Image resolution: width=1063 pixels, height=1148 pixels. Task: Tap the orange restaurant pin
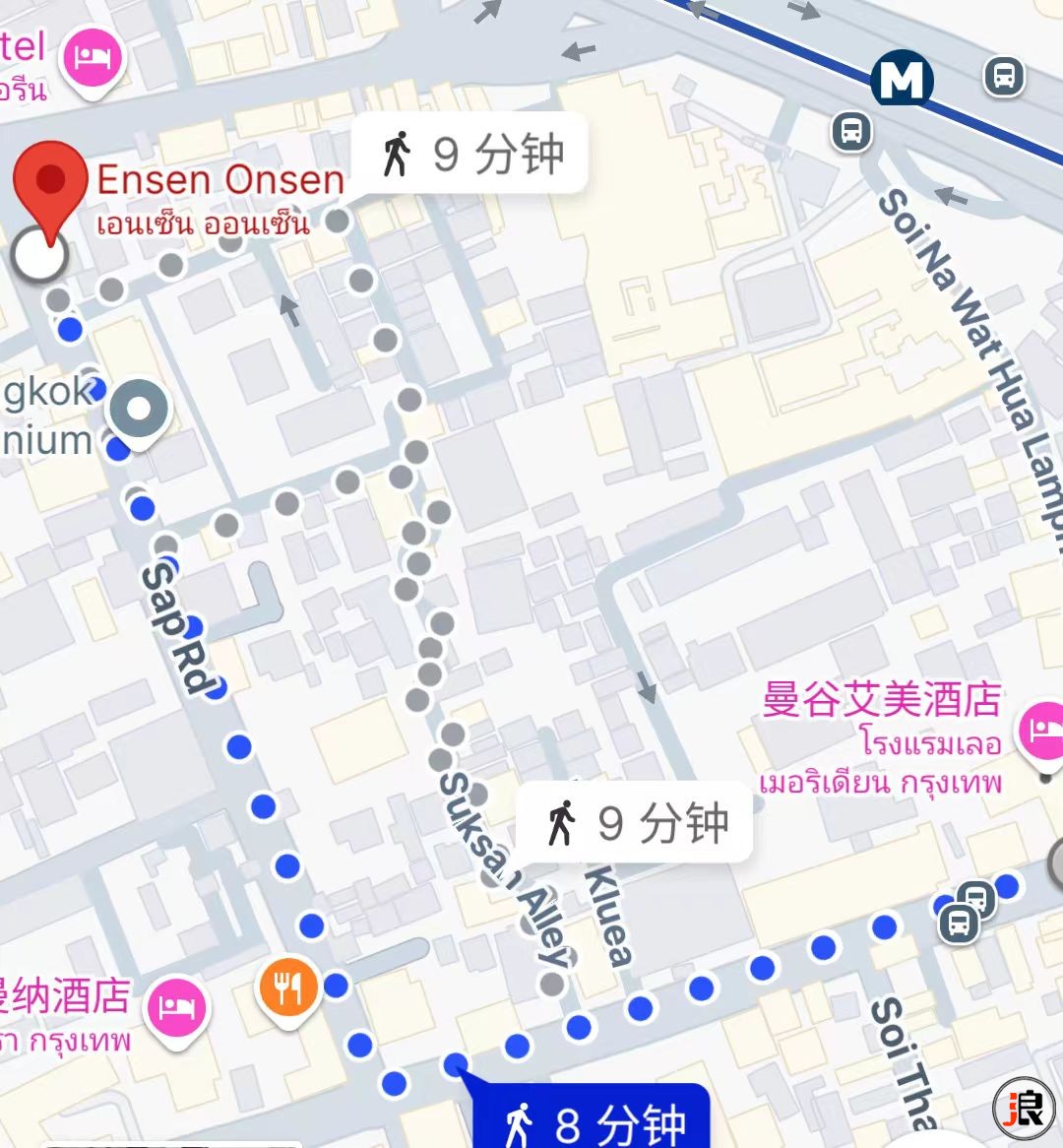tap(287, 987)
